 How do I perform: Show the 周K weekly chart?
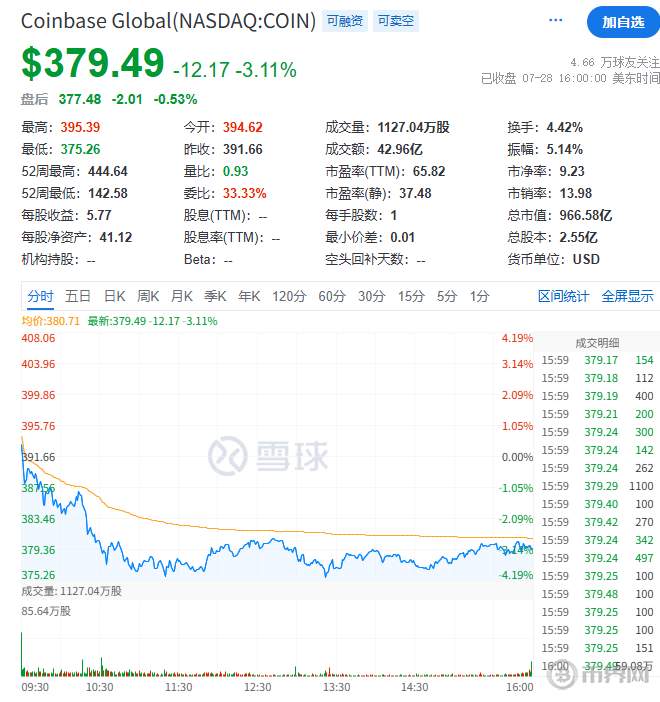[148, 296]
